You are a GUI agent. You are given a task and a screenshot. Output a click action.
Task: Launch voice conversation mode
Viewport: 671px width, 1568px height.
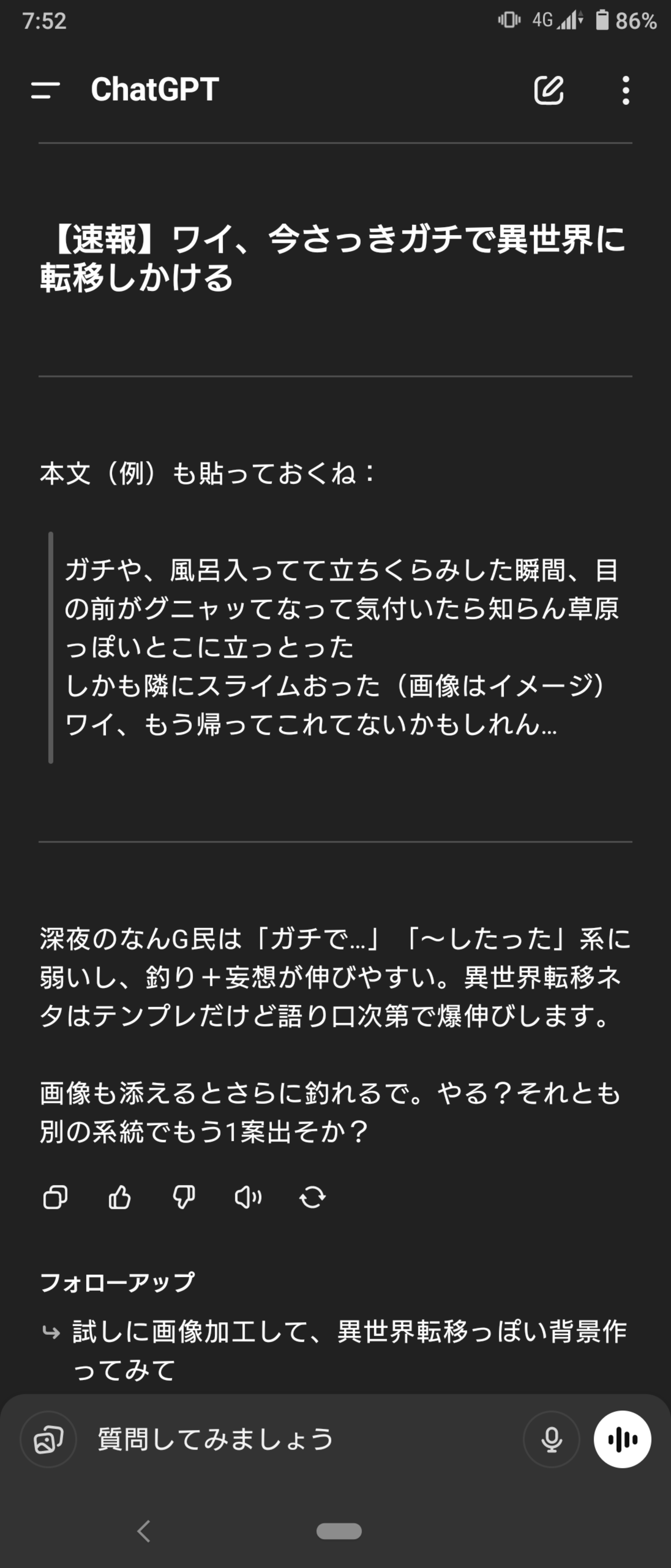click(622, 1439)
